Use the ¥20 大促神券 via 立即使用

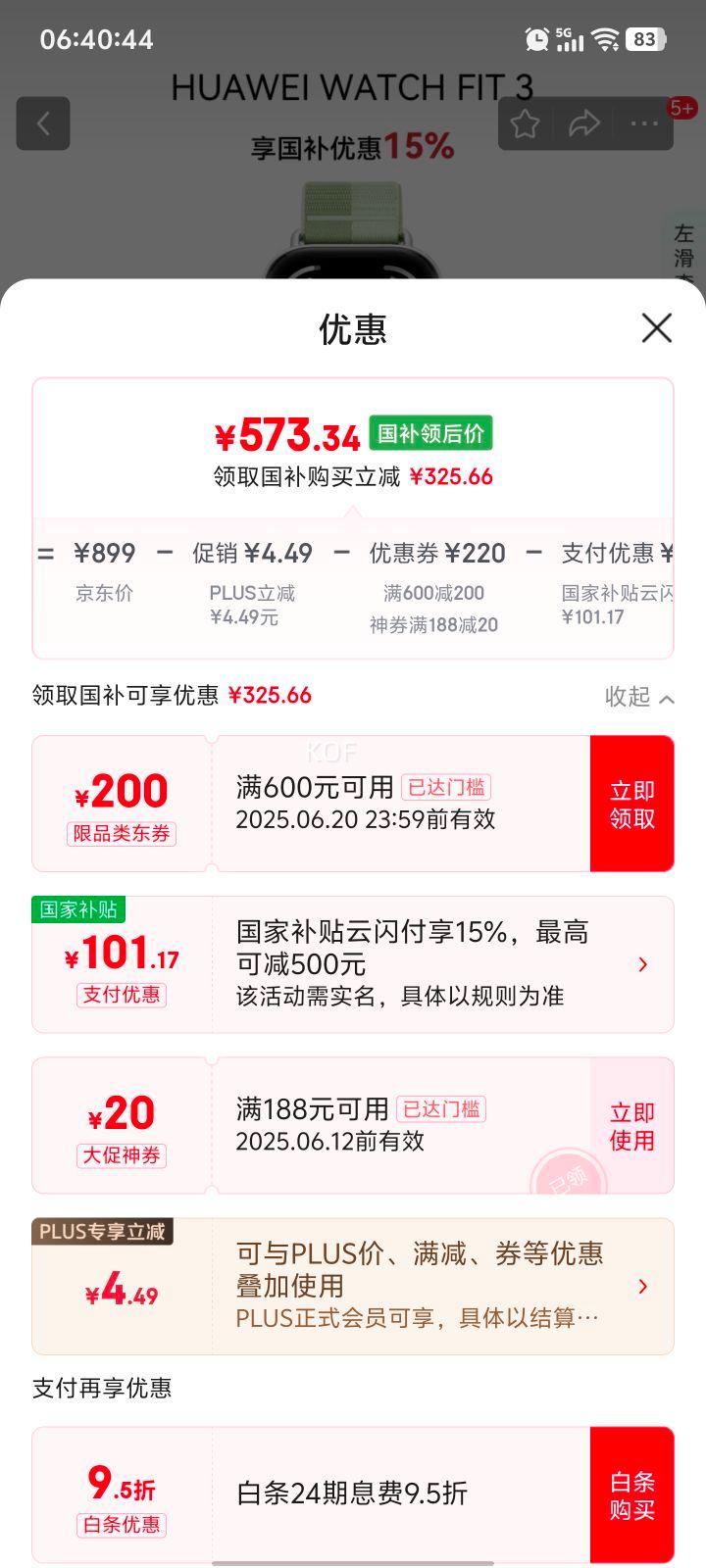pos(631,1126)
